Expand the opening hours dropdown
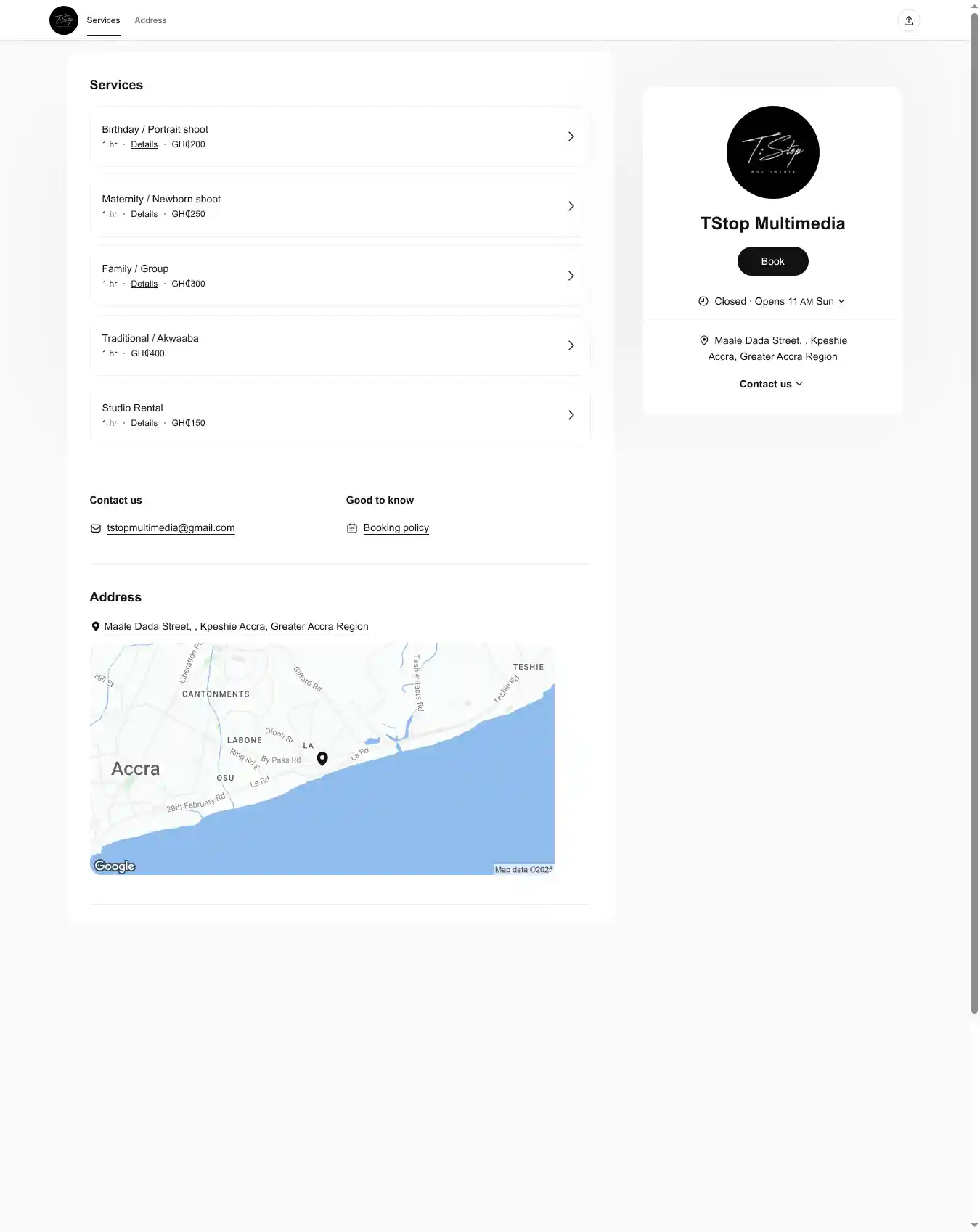 772,301
